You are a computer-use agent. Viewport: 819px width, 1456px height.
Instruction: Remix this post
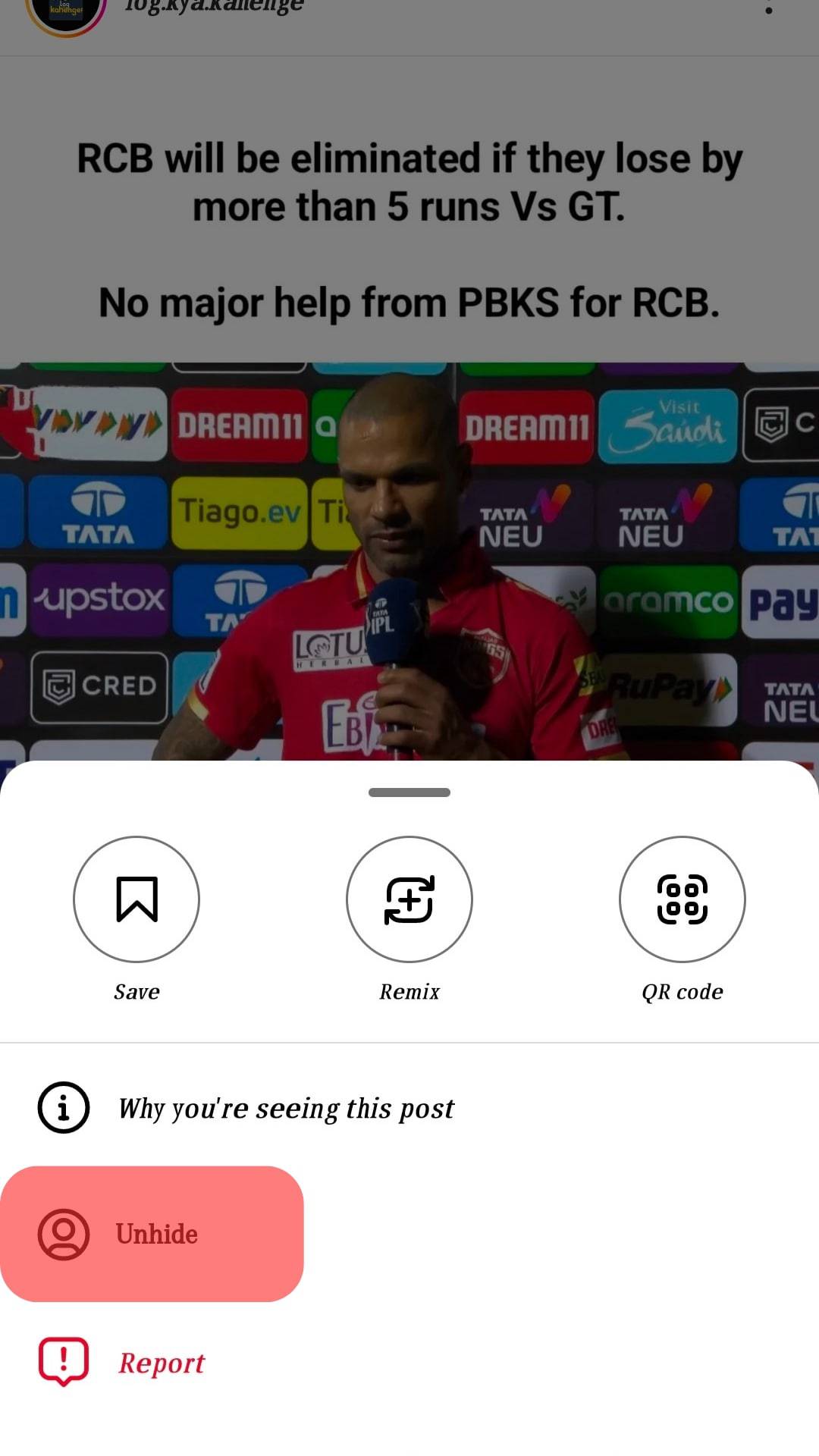click(409, 899)
